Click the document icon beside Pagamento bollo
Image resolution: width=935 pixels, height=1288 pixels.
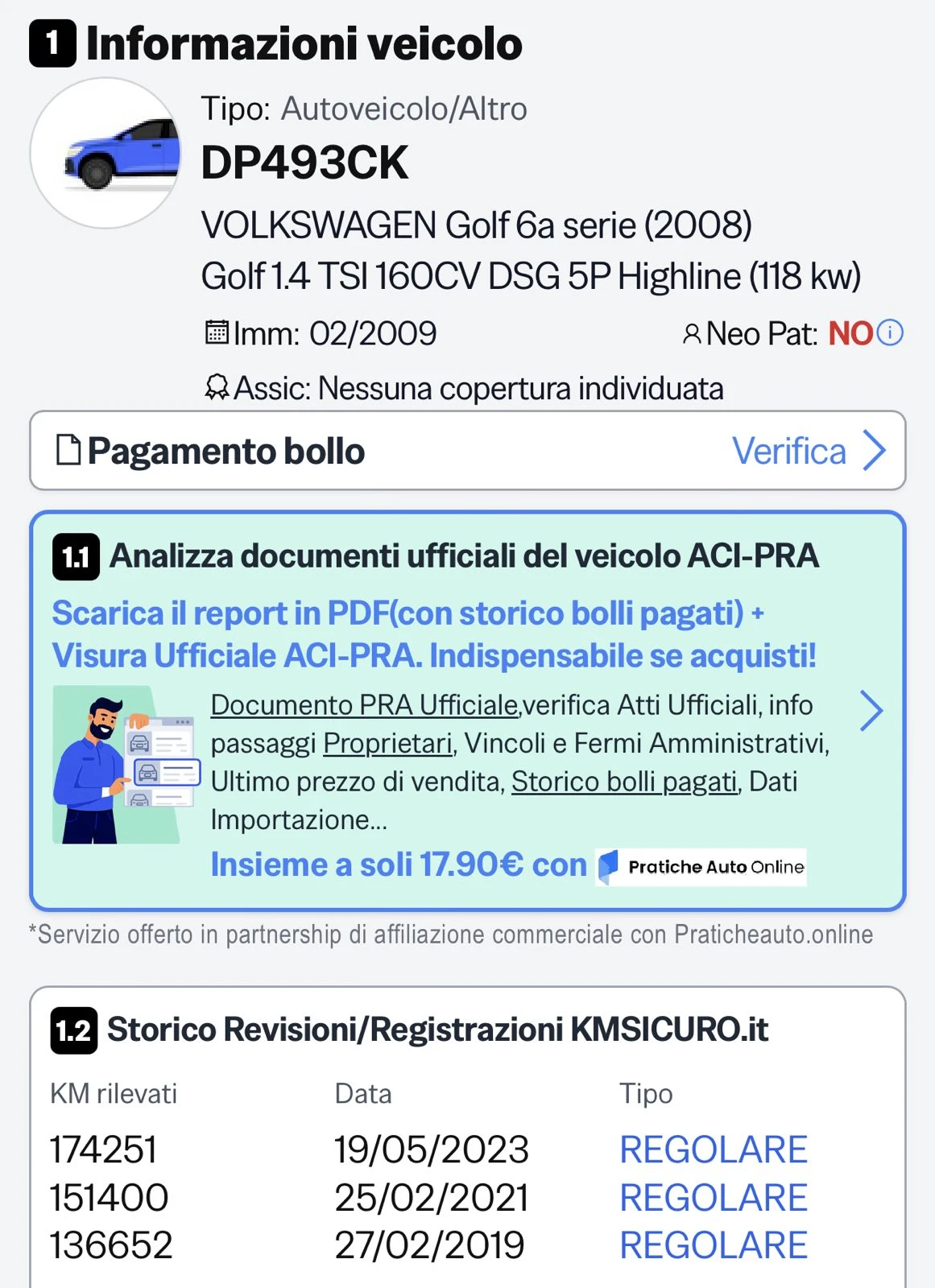point(70,450)
